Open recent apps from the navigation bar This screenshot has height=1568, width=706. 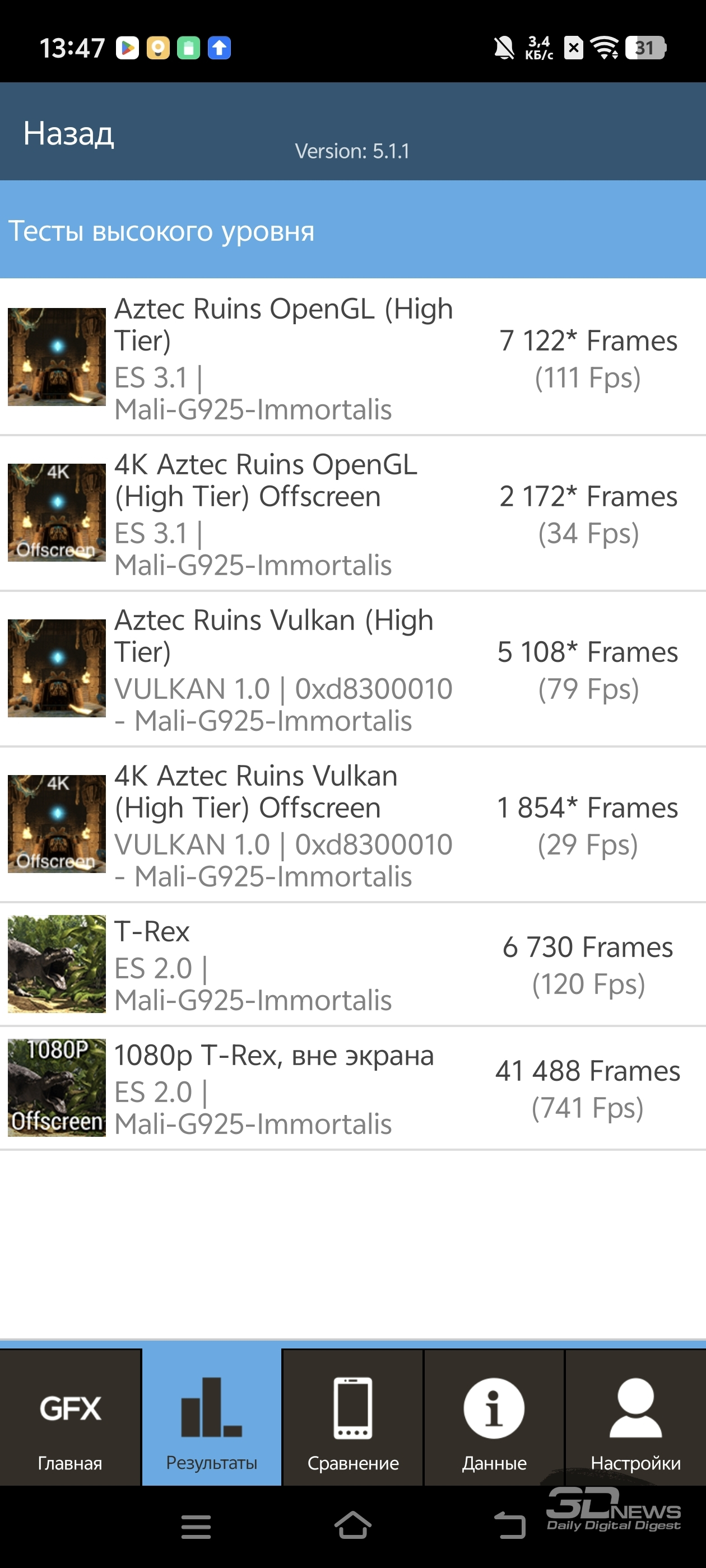(x=196, y=1527)
